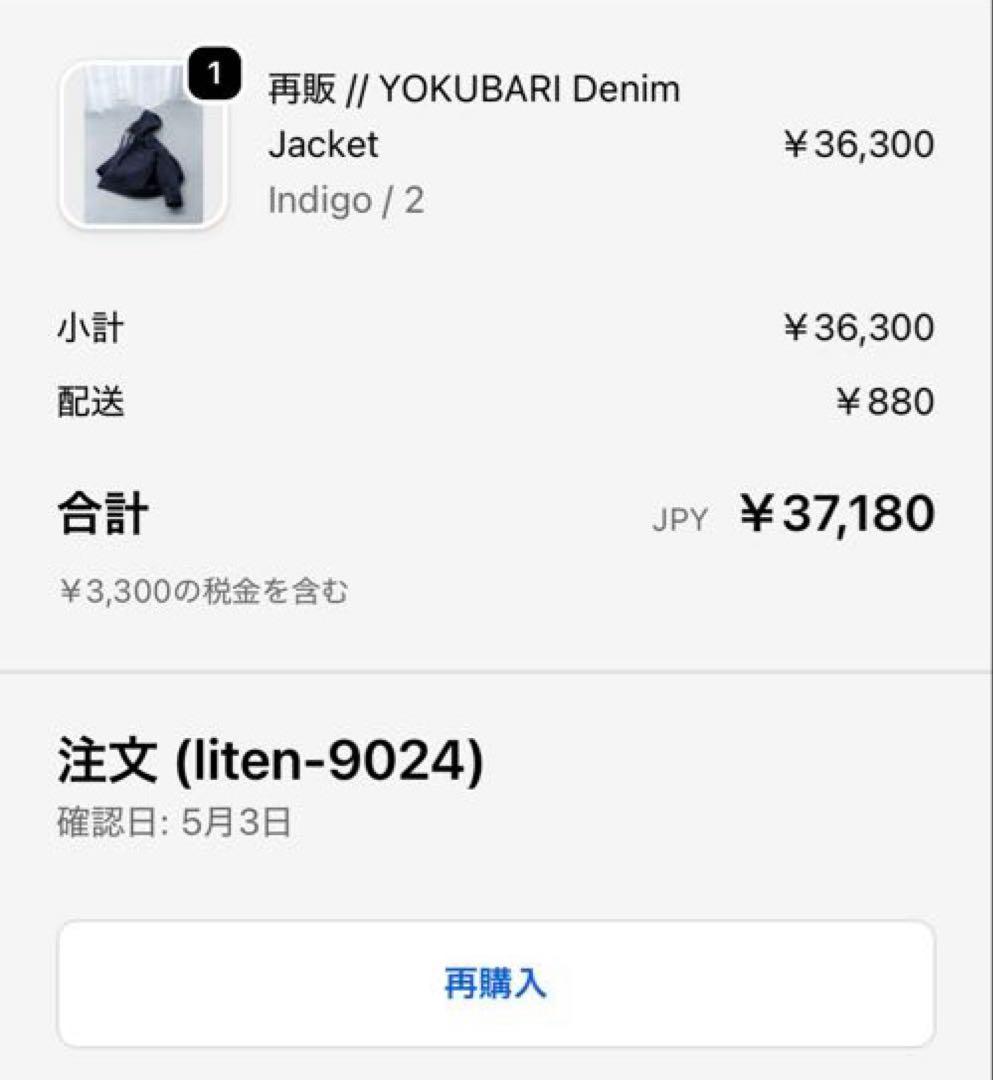Click the shipping label 配送
This screenshot has width=993, height=1080.
click(89, 401)
